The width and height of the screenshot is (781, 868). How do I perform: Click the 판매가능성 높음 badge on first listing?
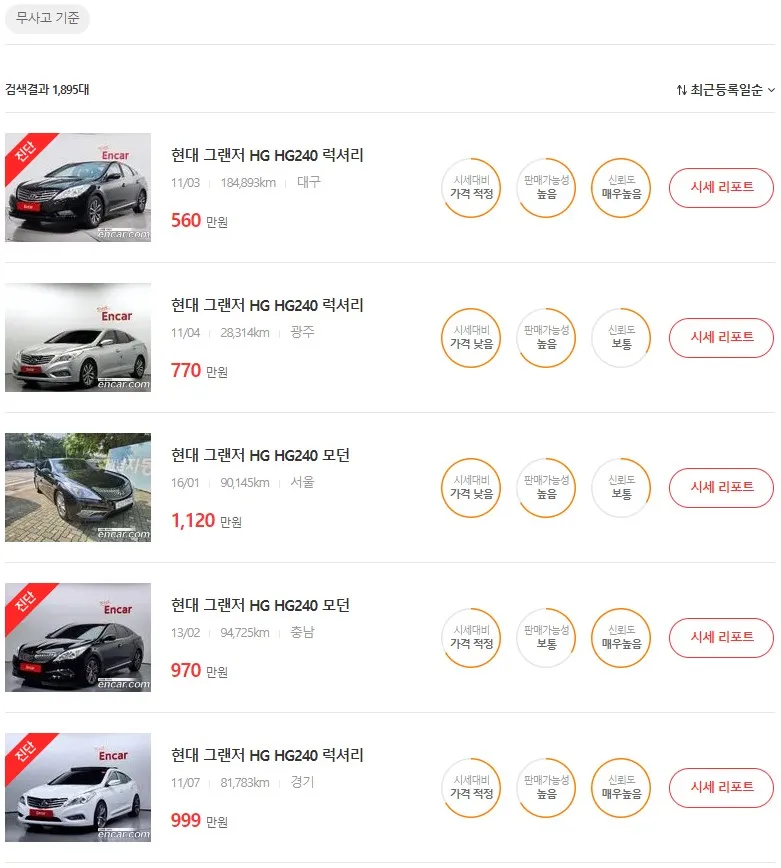click(x=545, y=188)
